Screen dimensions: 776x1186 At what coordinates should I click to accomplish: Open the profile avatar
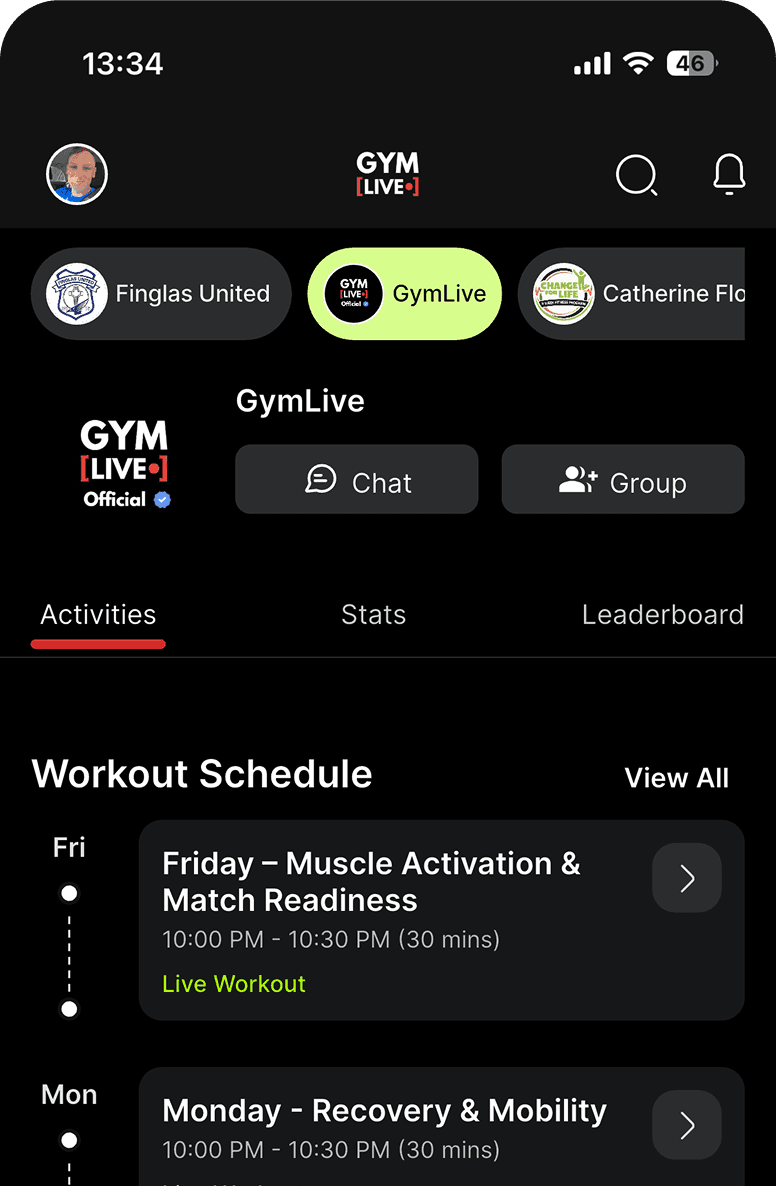click(x=77, y=175)
